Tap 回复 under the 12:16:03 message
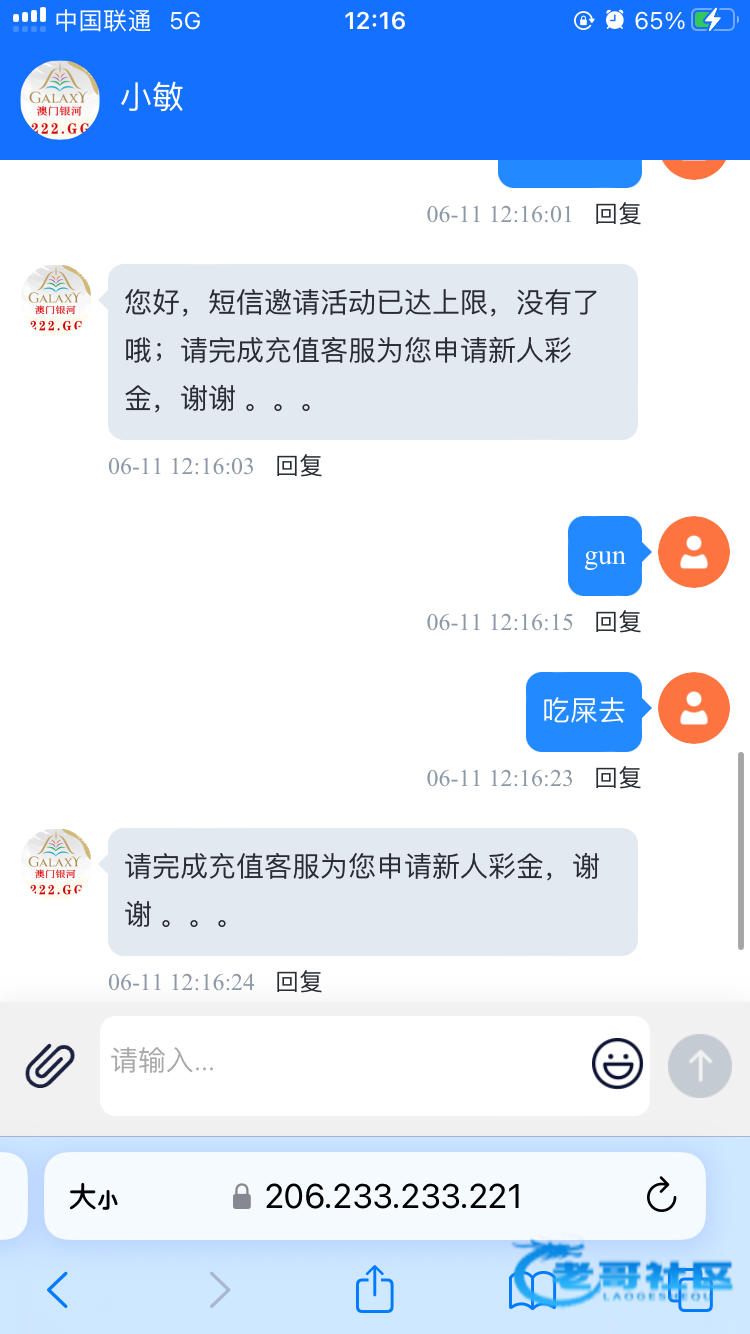 299,466
